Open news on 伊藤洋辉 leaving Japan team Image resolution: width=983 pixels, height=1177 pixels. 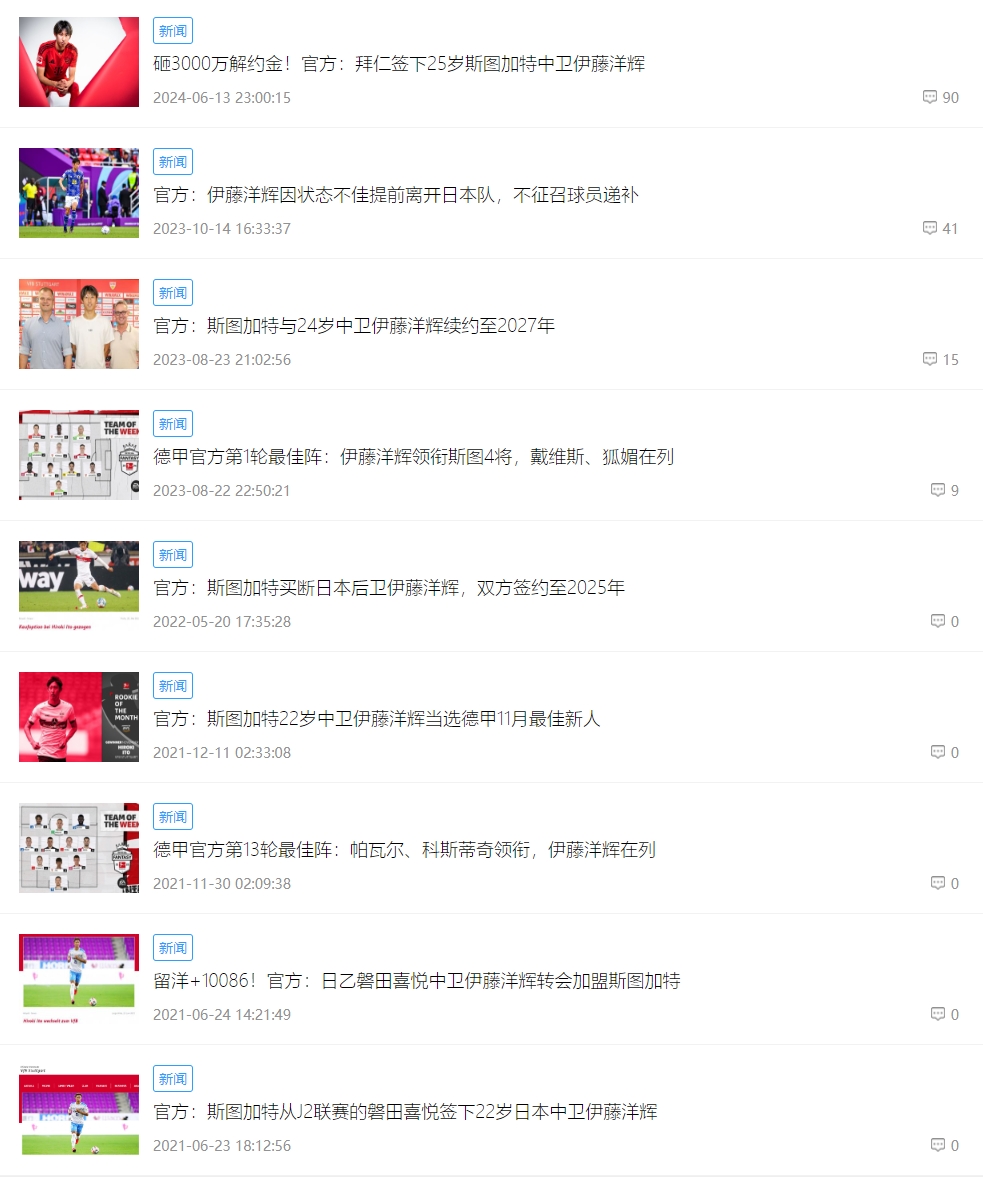[x=395, y=195]
